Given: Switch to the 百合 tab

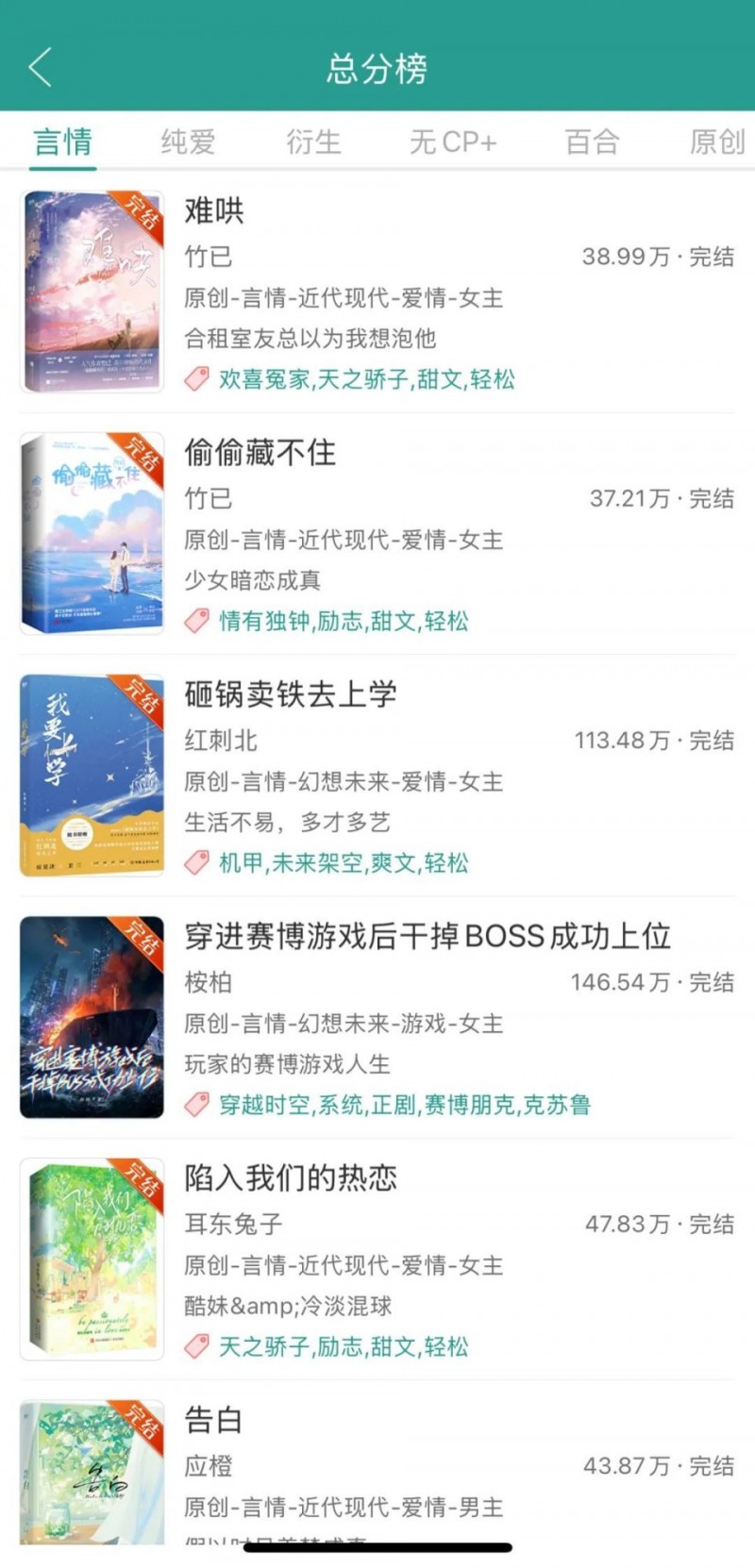Looking at the screenshot, I should (x=592, y=142).
